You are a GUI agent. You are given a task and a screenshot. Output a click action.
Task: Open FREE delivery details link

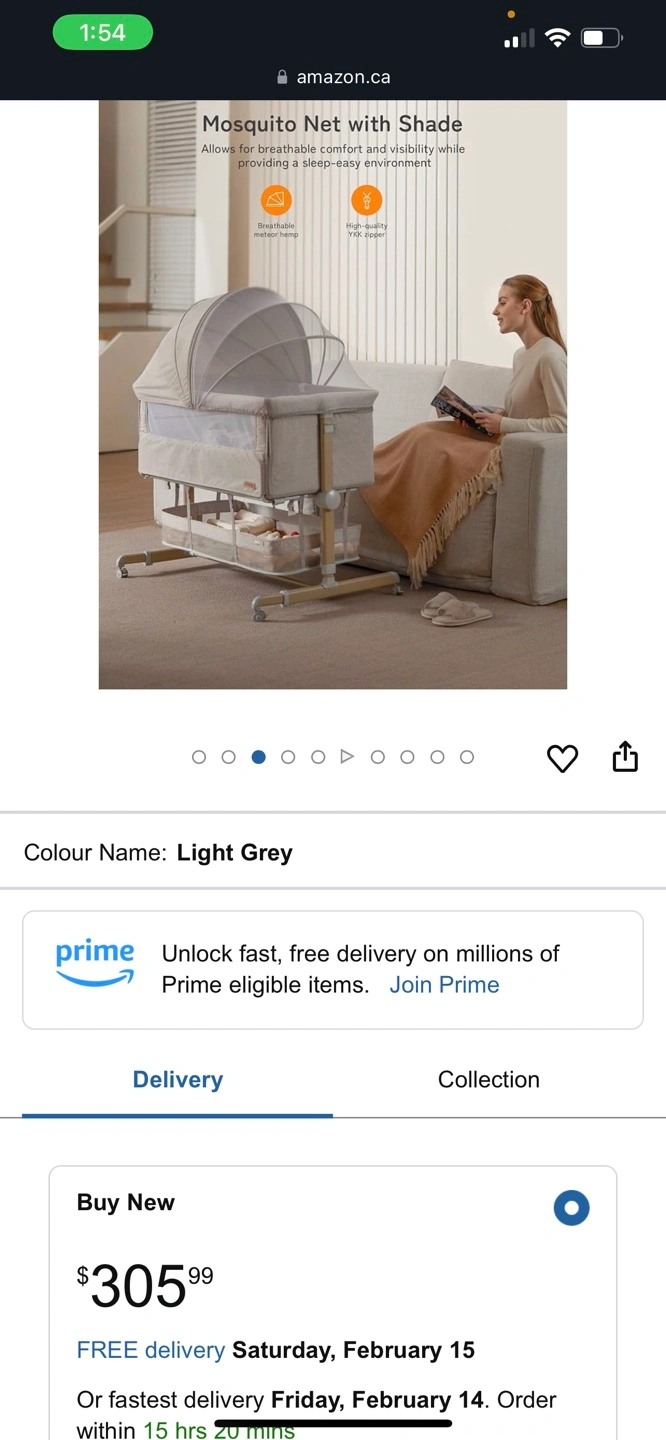pyautogui.click(x=151, y=1350)
